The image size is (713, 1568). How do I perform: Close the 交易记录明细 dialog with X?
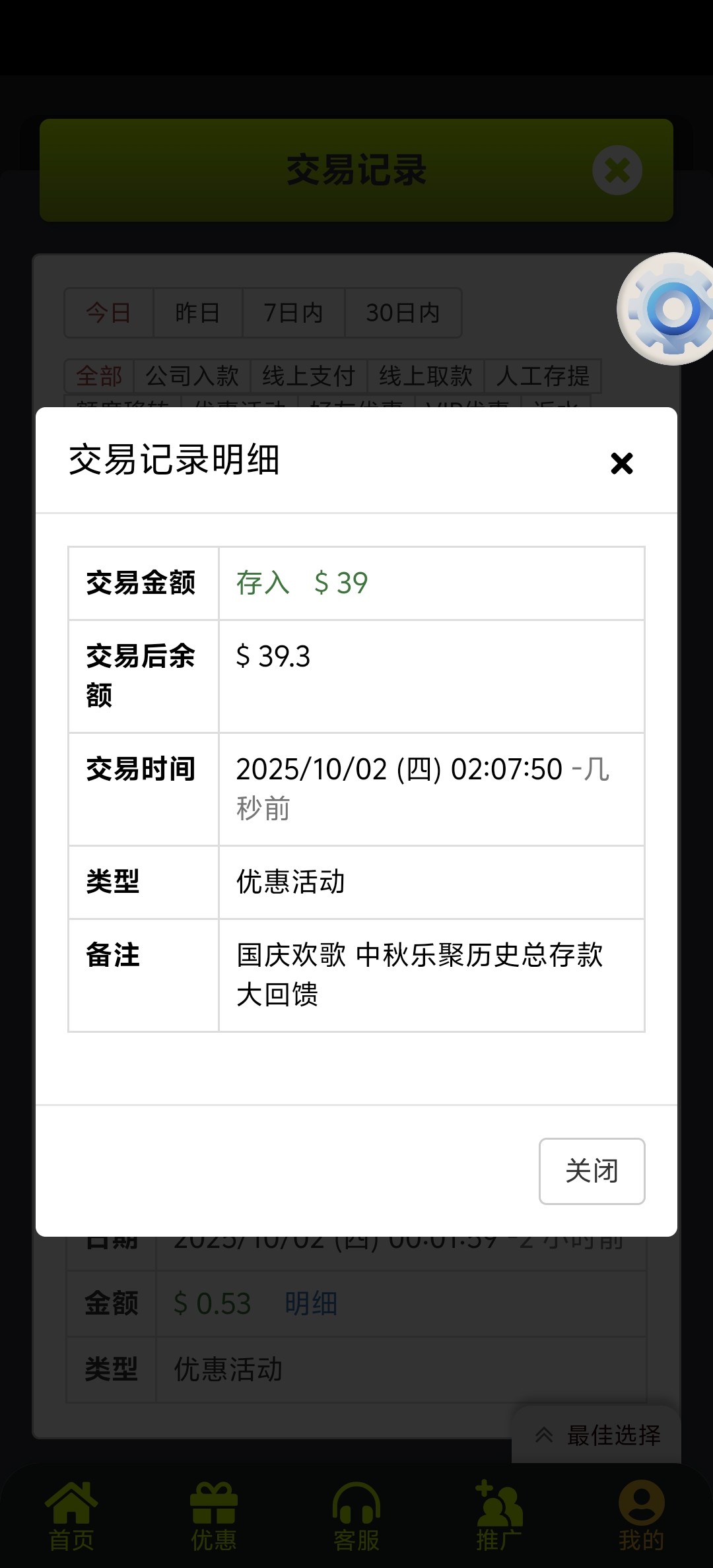(x=621, y=463)
